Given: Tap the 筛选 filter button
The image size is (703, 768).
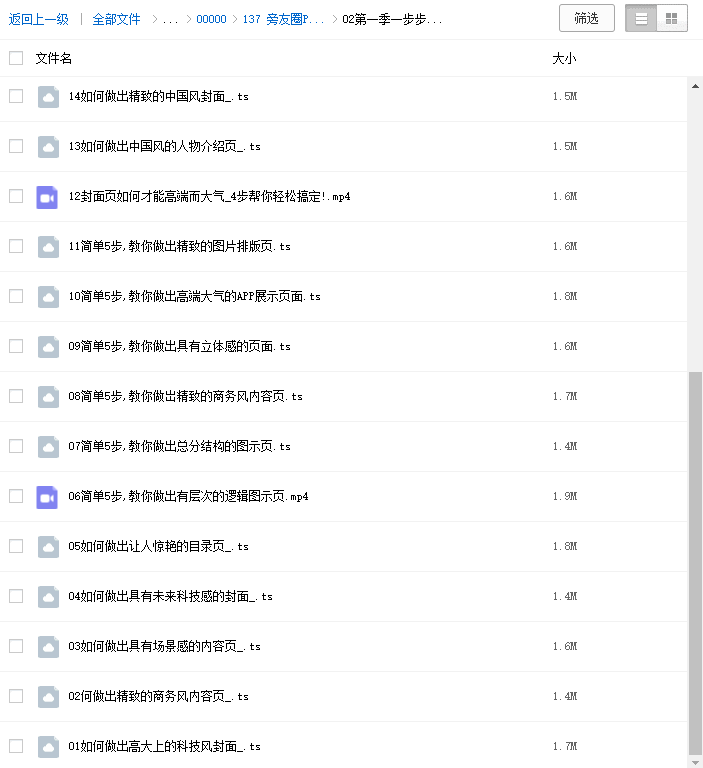Looking at the screenshot, I should click(586, 18).
